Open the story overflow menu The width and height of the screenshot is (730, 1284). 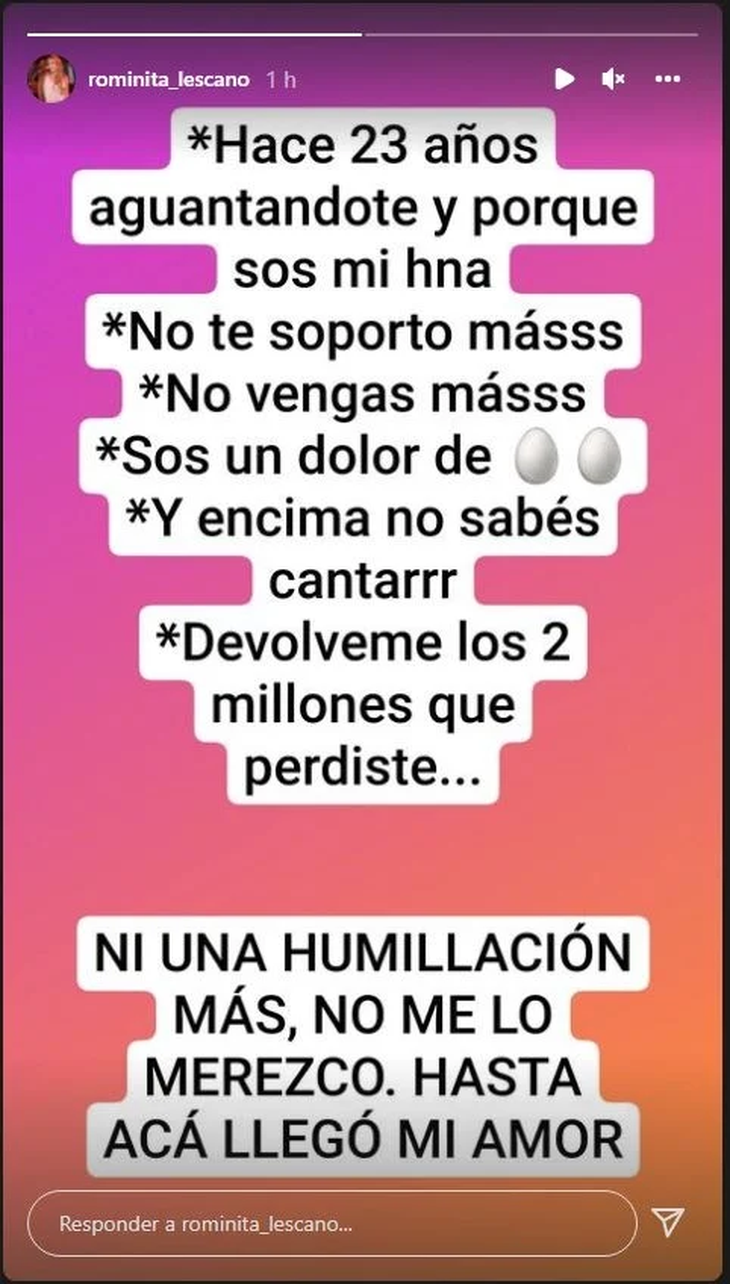click(x=668, y=78)
